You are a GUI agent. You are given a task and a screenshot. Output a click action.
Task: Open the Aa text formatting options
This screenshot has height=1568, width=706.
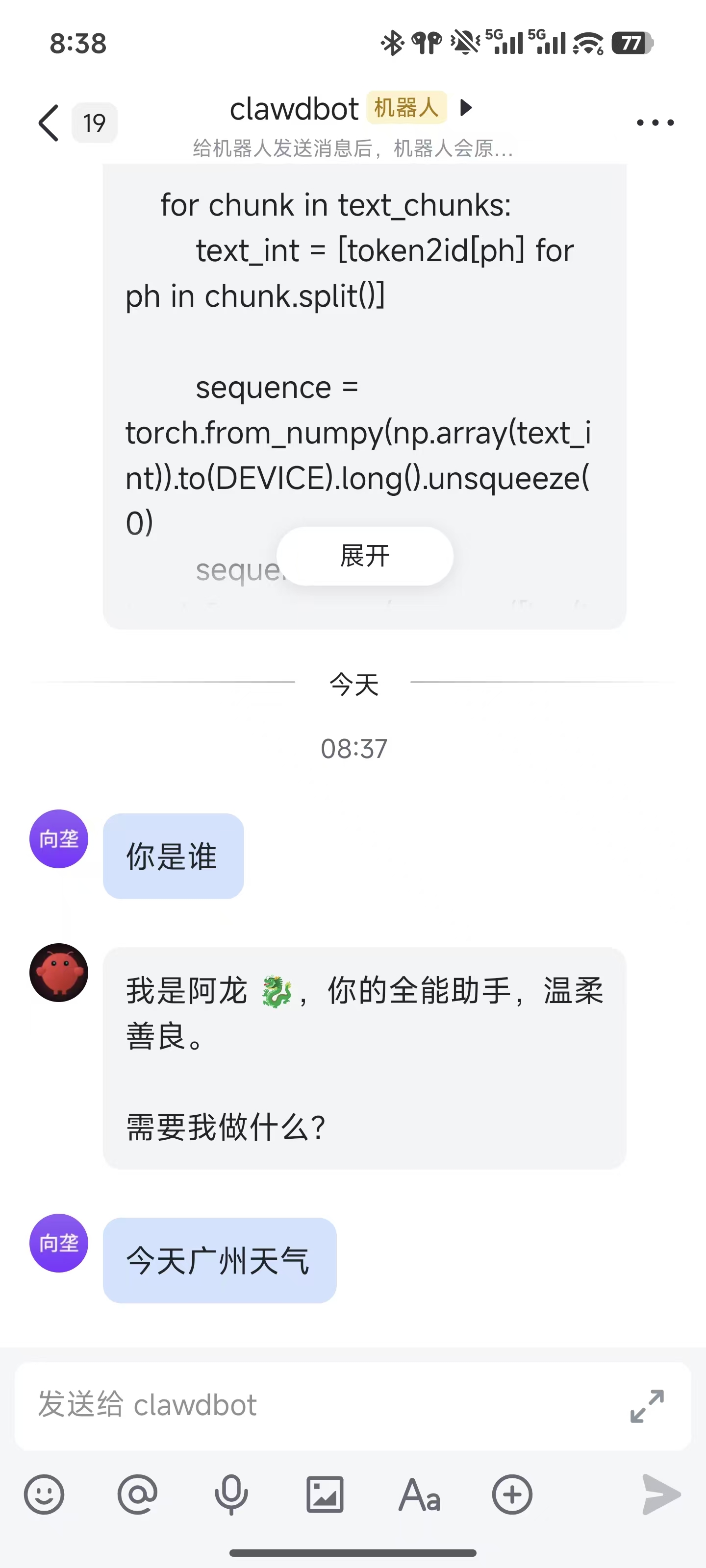pos(419,1494)
